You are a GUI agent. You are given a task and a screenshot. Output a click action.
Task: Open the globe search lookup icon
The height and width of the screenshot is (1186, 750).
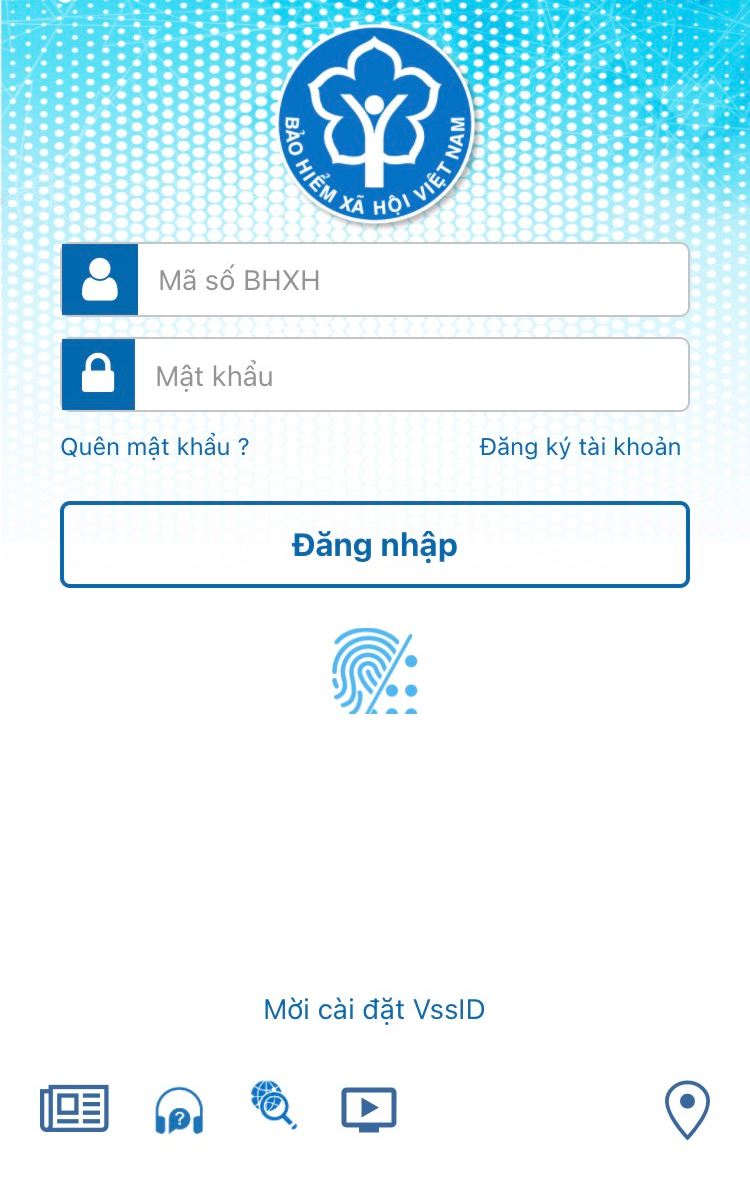coord(273,1105)
